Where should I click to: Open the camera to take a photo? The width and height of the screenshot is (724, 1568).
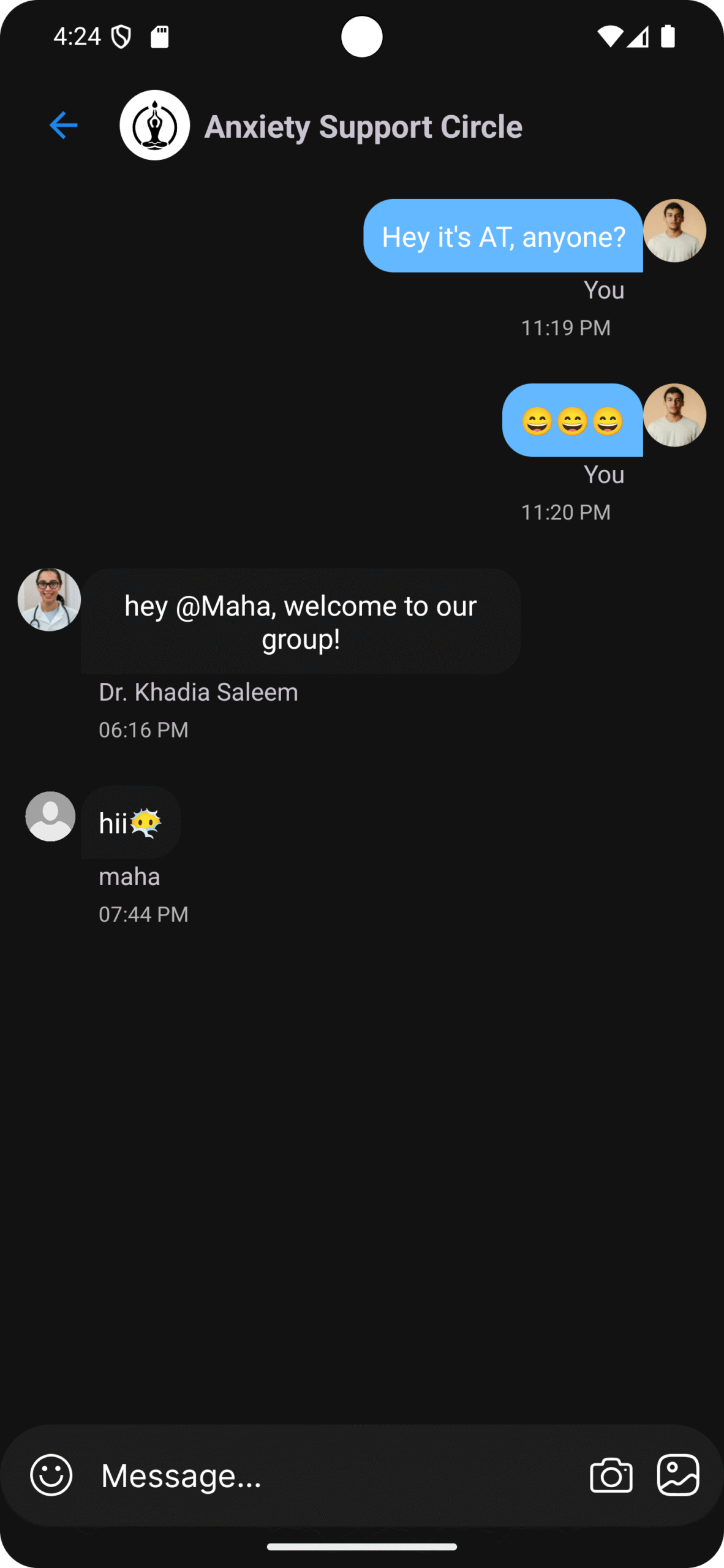pos(611,1475)
